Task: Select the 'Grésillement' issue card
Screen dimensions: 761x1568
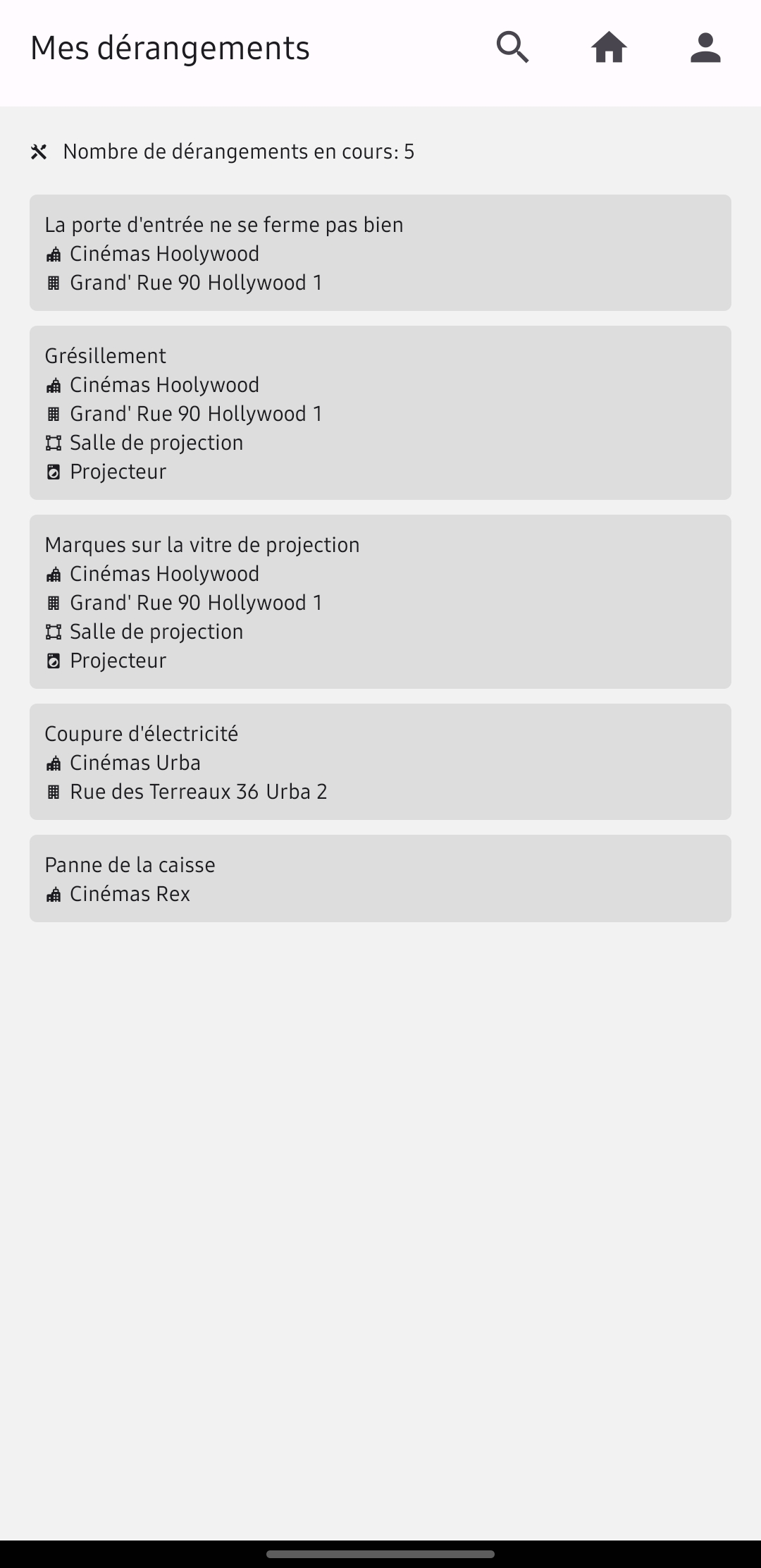Action: pyautogui.click(x=380, y=412)
